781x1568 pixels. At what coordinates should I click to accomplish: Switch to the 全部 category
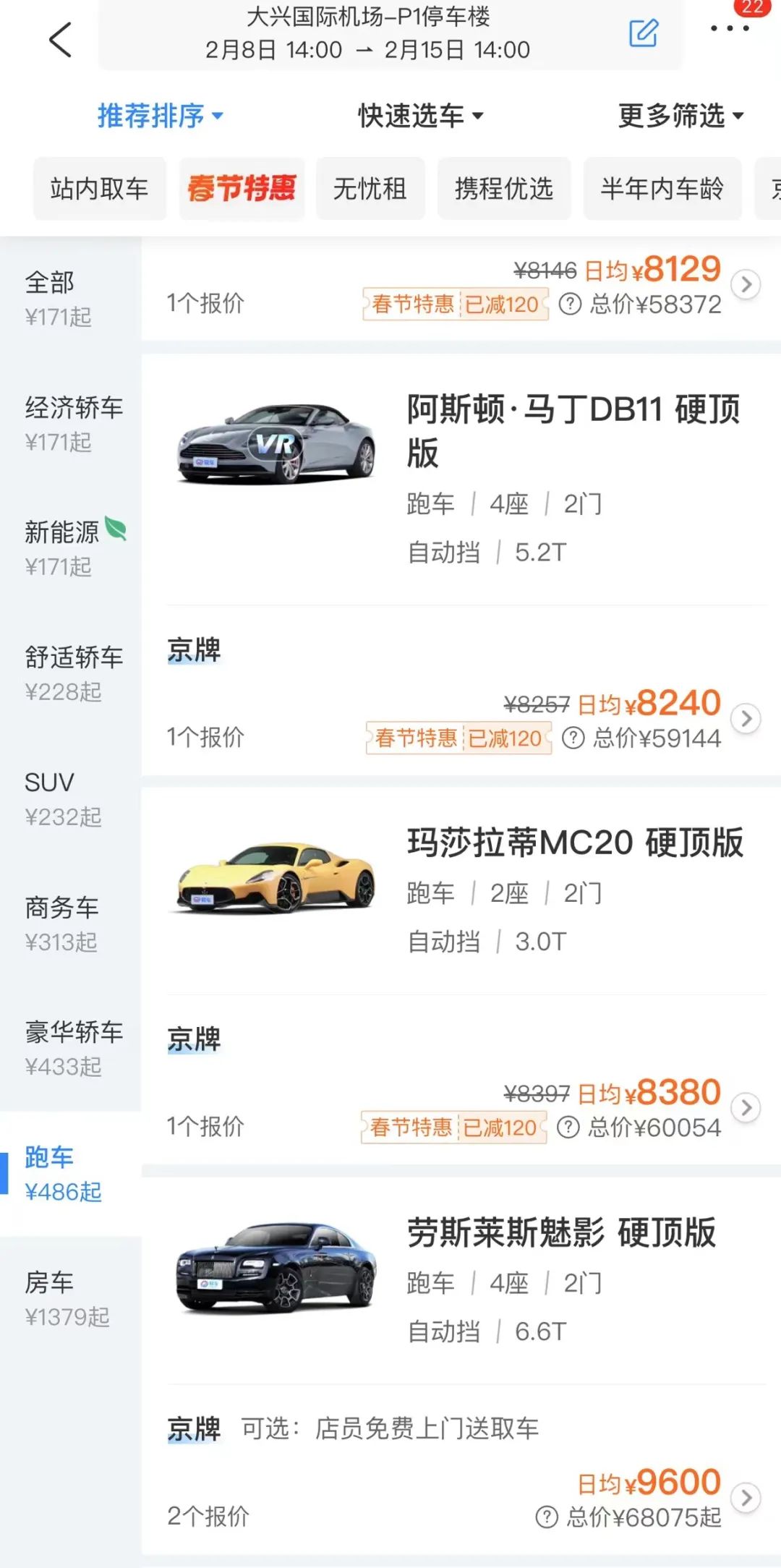59,298
